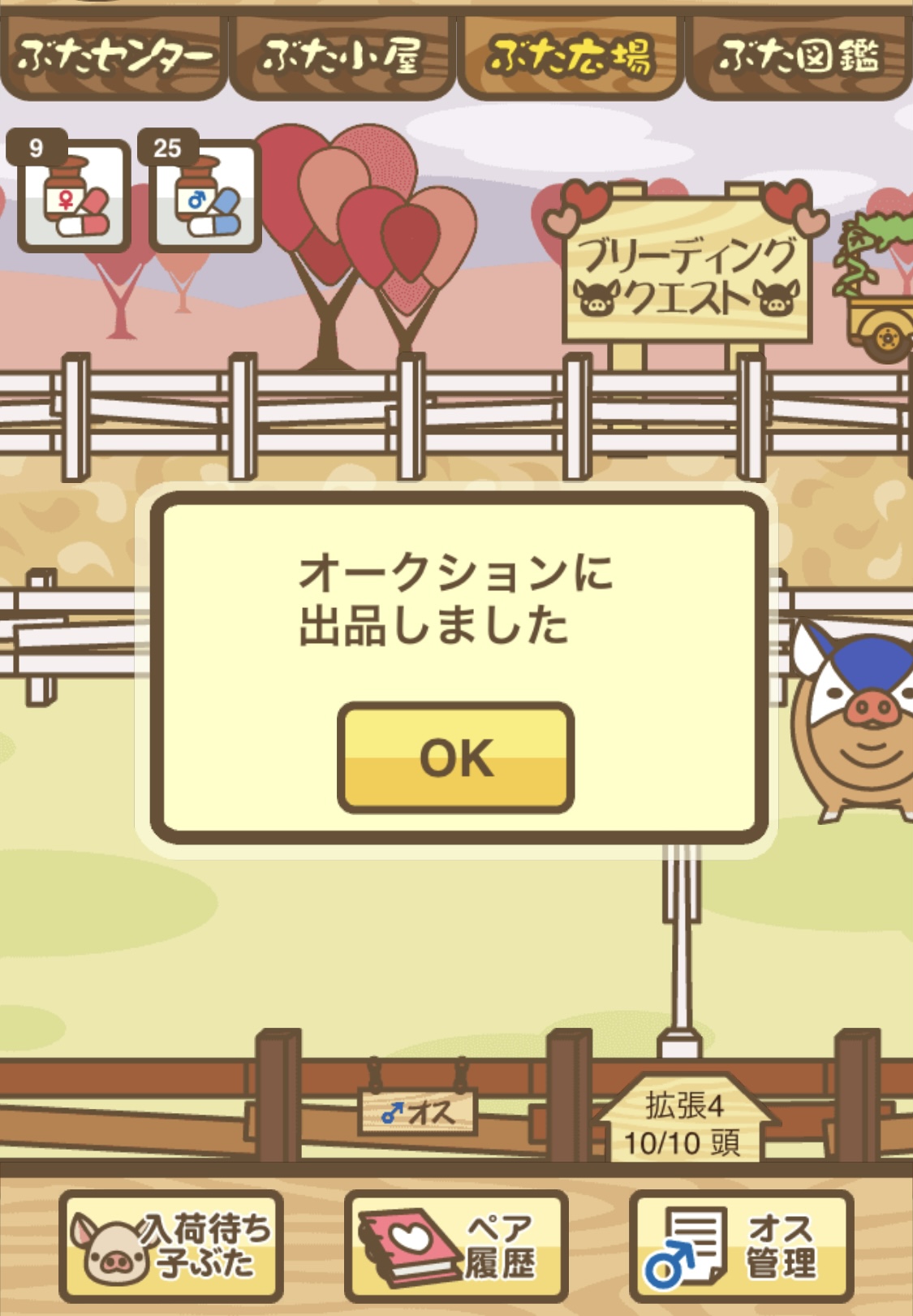This screenshot has width=913, height=1316.
Task: Open 入荷待ち子ぶた list
Action: click(x=171, y=1245)
